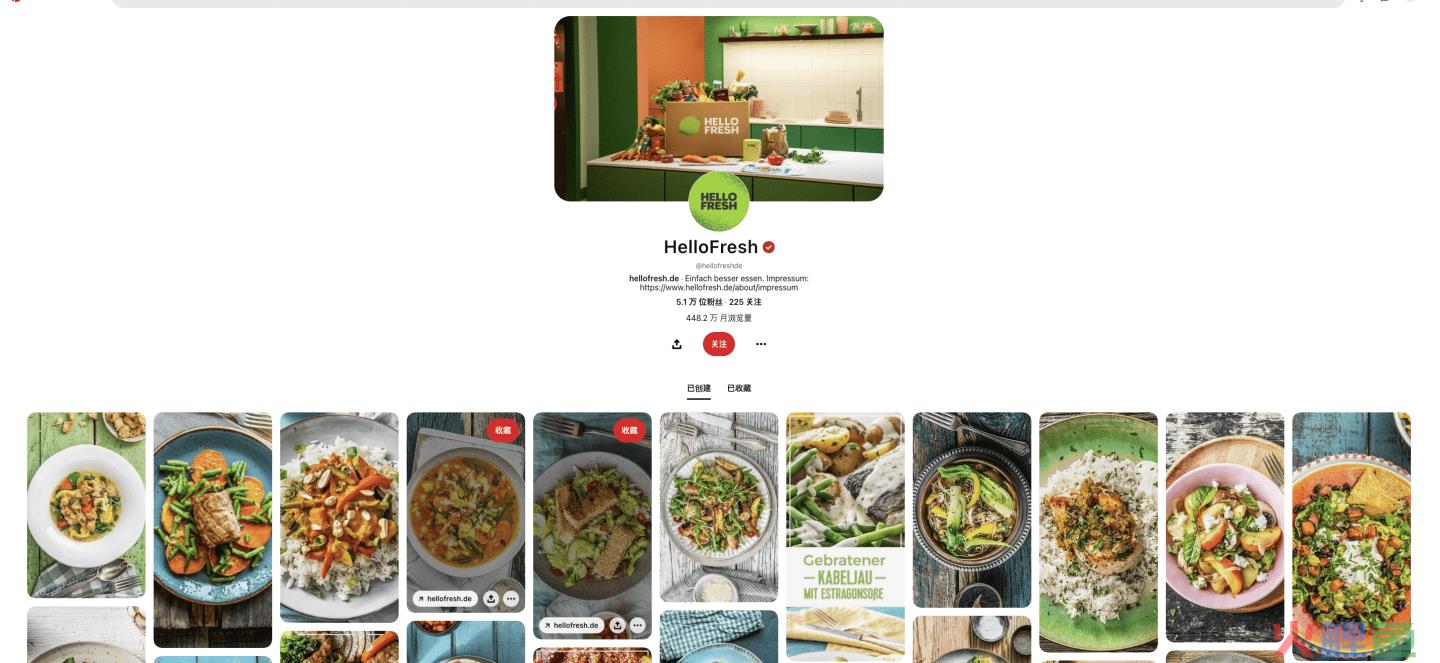Image resolution: width=1440 pixels, height=663 pixels.
Task: Open the white bowl pasta pin
Action: click(x=86, y=505)
